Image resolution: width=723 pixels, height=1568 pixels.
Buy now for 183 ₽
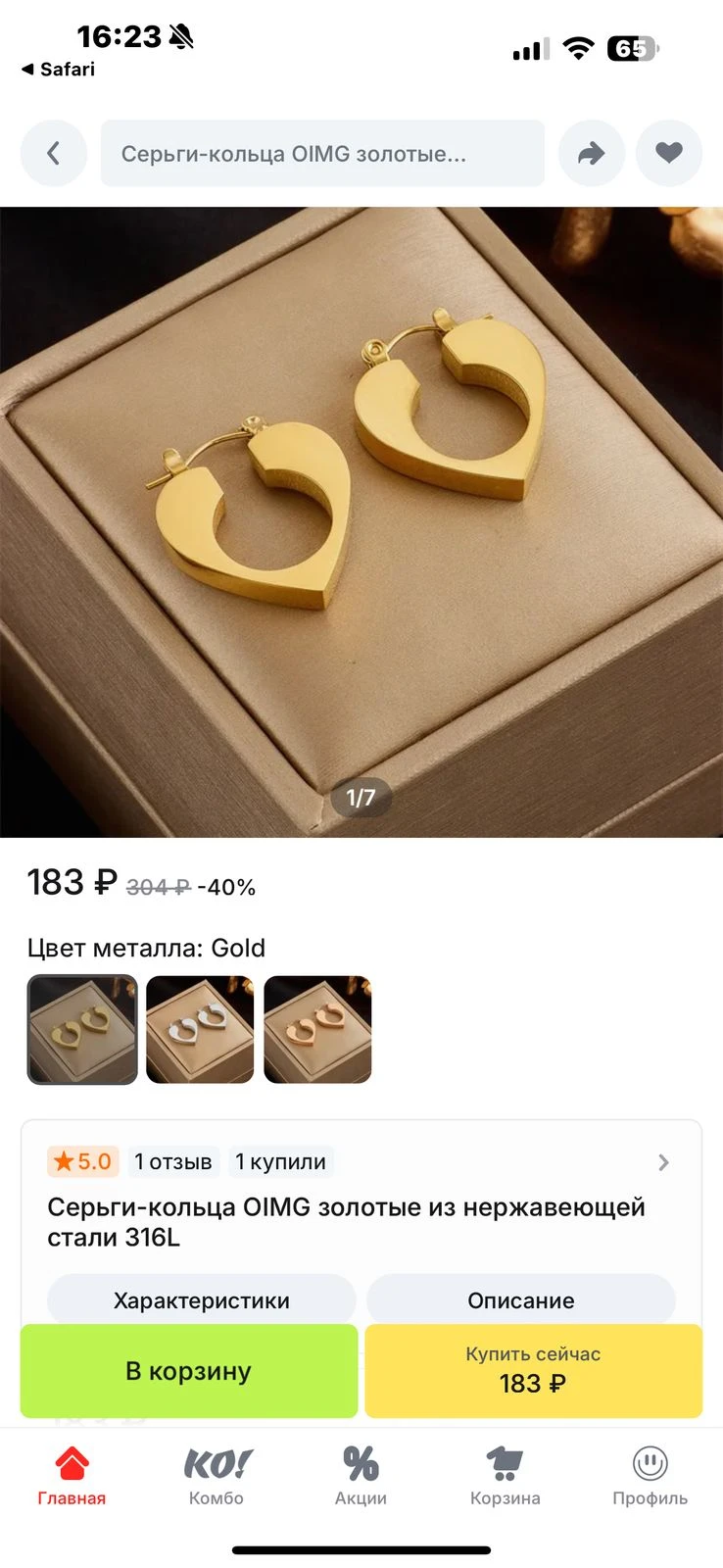point(533,1371)
